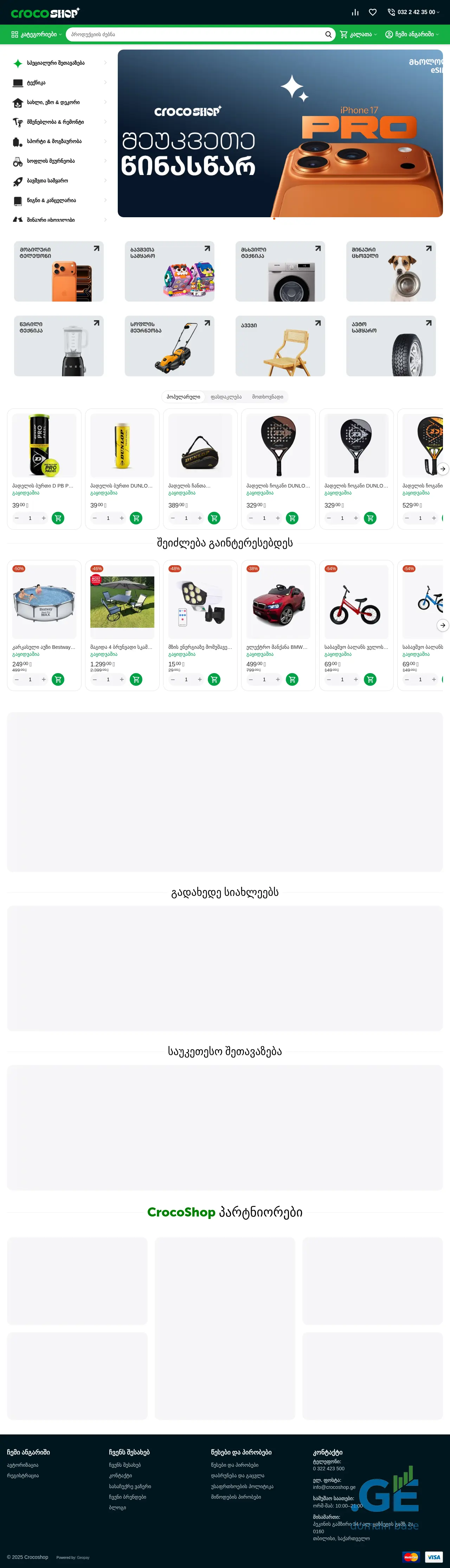Expand the 032 2 42 35 00 phone dropdown
Screen dimensions: 450x1568
pyautogui.click(x=413, y=12)
